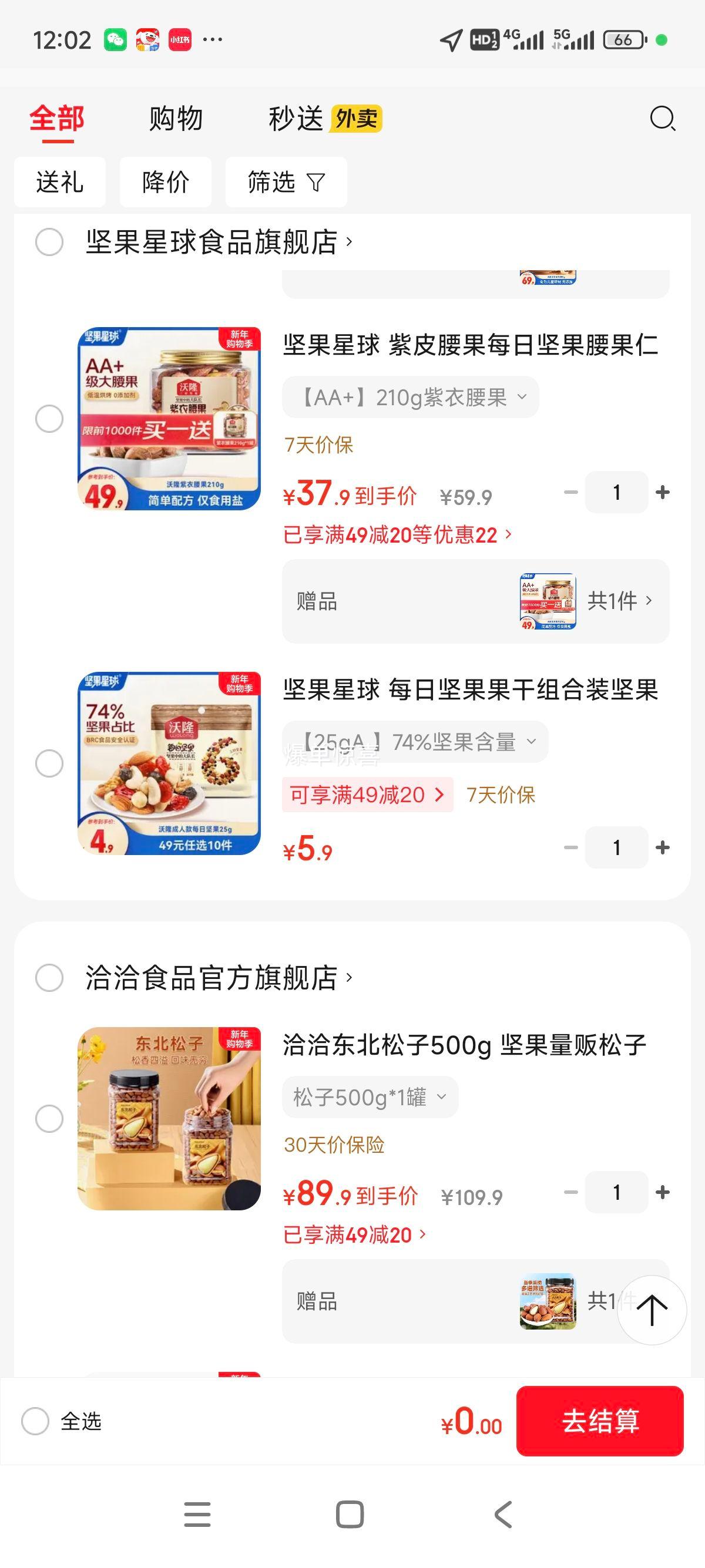Image resolution: width=705 pixels, height=1568 pixels.
Task: Tap the minus icon for 每日坚果果干组合装
Action: click(570, 848)
